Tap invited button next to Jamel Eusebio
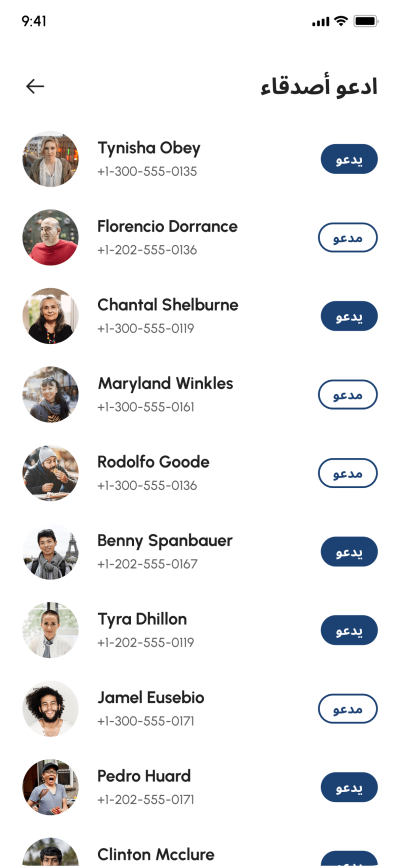This screenshot has height=866, width=400. [348, 709]
